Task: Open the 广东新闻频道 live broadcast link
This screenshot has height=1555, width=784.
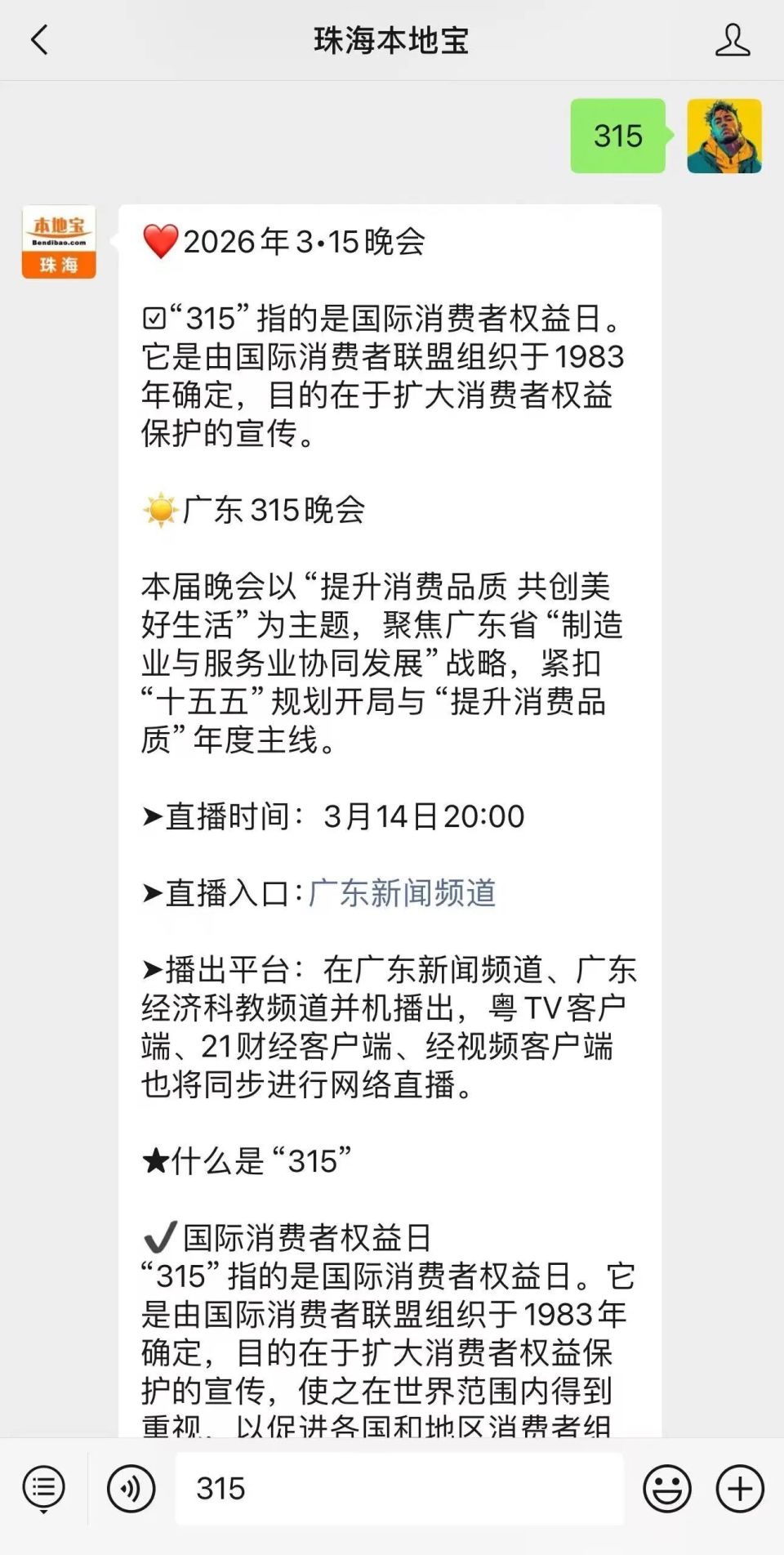Action: coord(402,895)
